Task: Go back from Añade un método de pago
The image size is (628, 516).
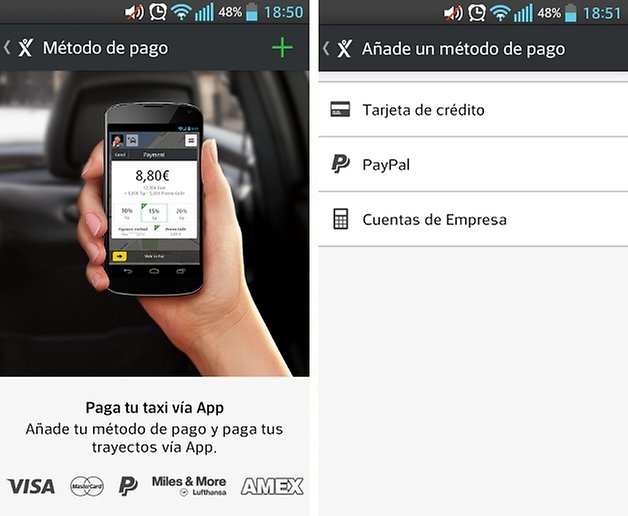Action: click(337, 48)
